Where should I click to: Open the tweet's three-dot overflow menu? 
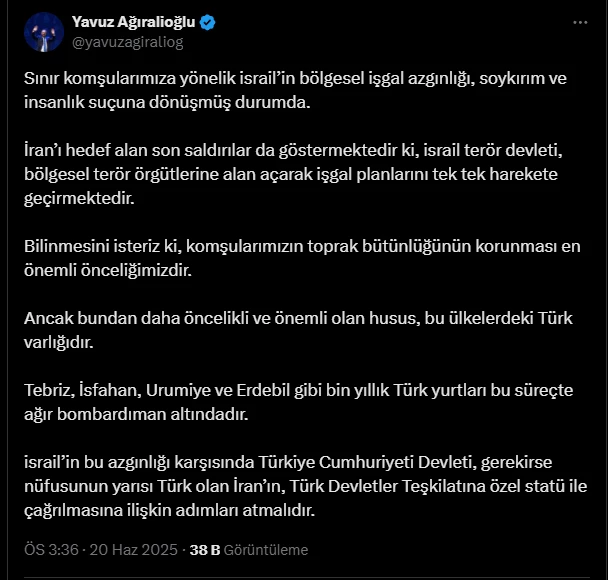580,22
